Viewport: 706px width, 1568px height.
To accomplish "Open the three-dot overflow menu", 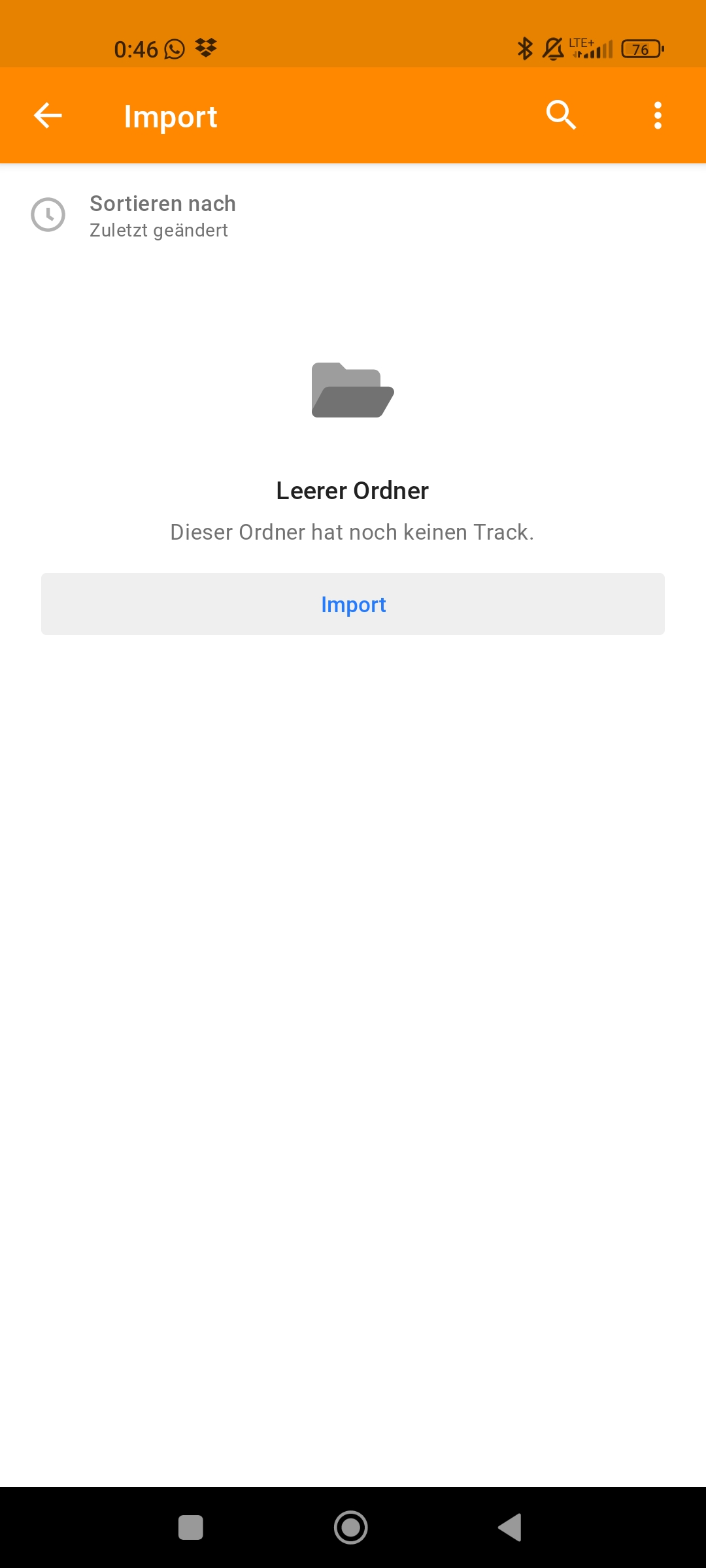I will pyautogui.click(x=658, y=116).
